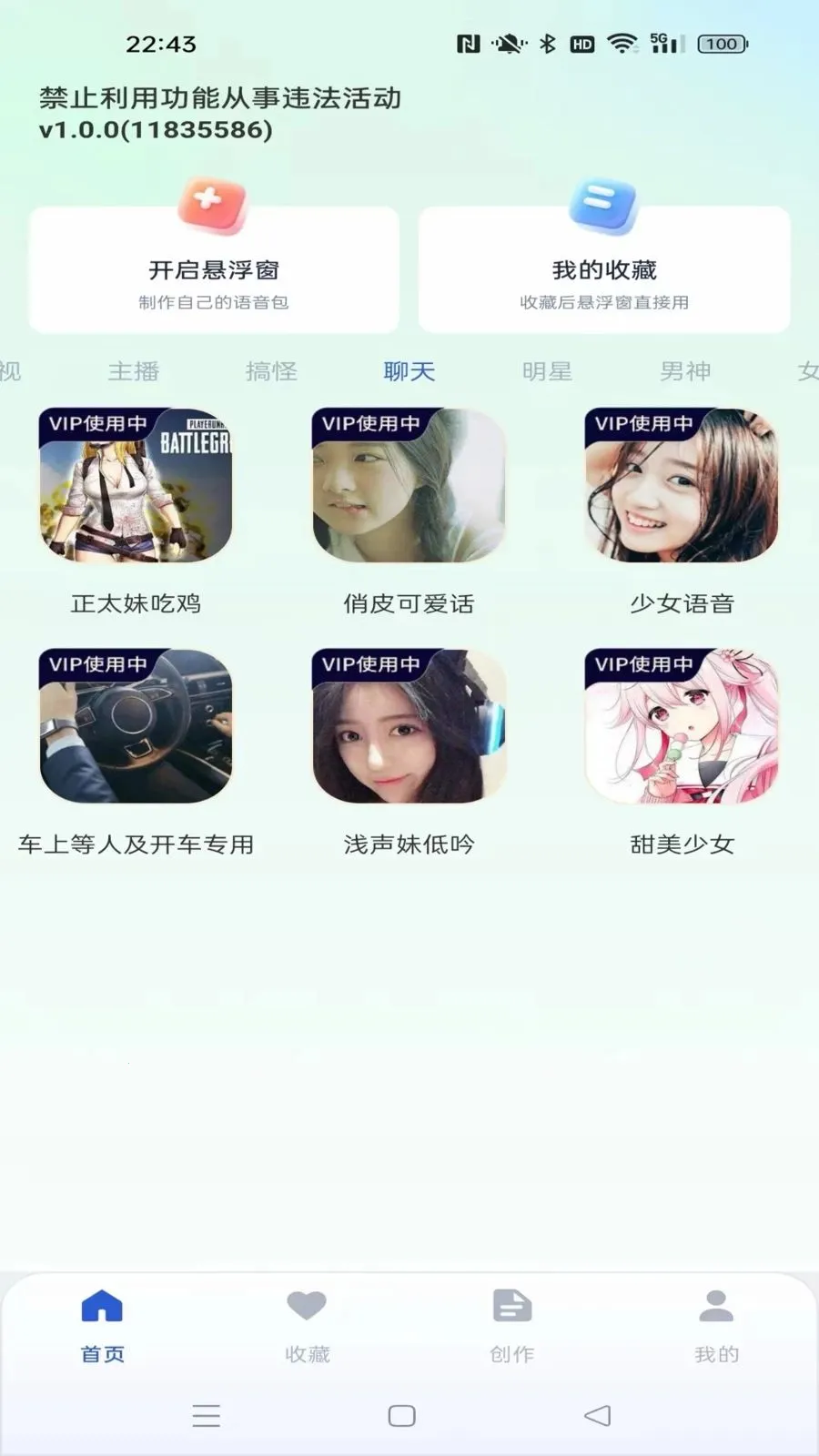Select the 聊天 category tab

tap(409, 371)
